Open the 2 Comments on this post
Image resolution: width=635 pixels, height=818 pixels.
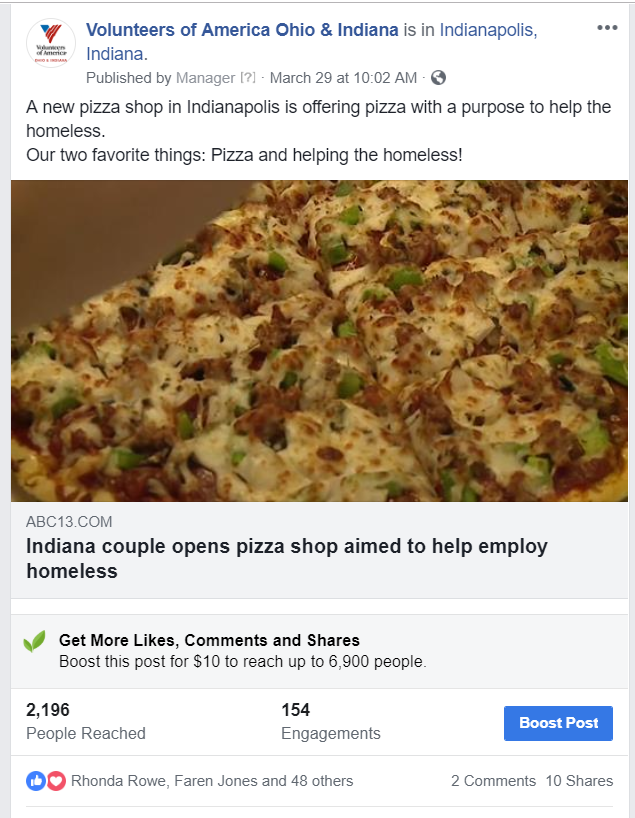(493, 781)
